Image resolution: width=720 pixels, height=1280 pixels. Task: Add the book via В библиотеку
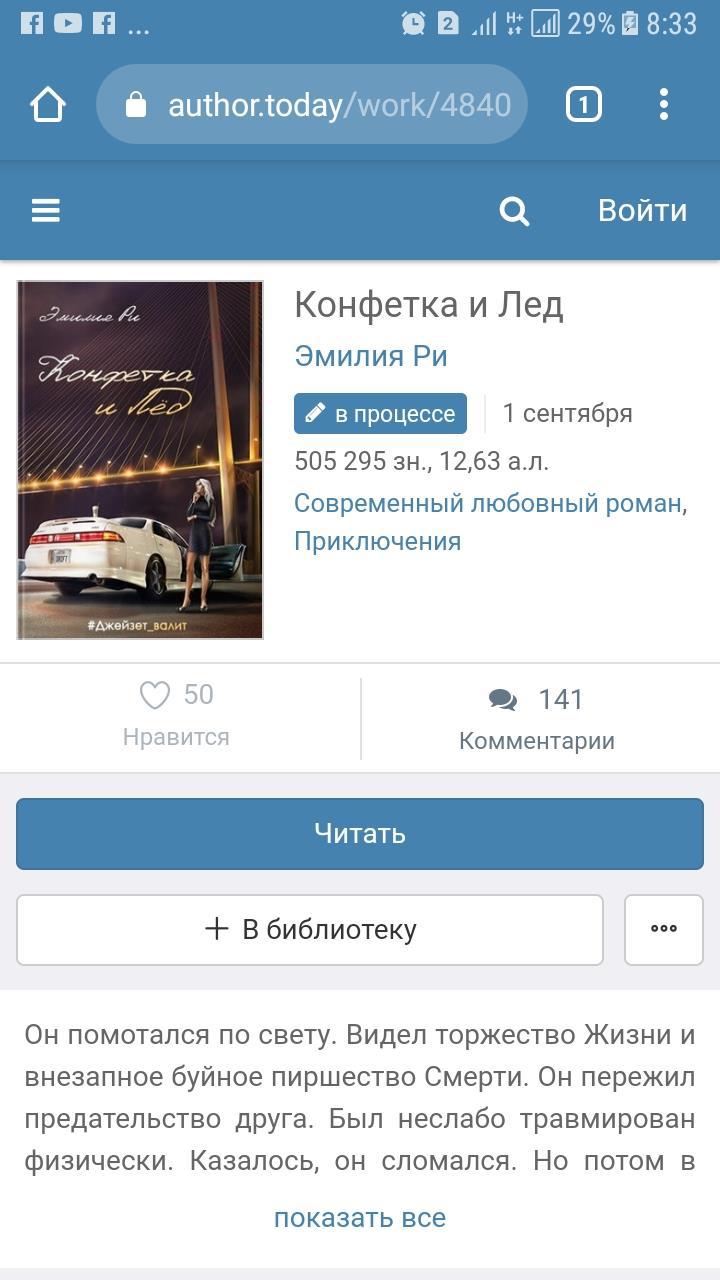pyautogui.click(x=310, y=929)
